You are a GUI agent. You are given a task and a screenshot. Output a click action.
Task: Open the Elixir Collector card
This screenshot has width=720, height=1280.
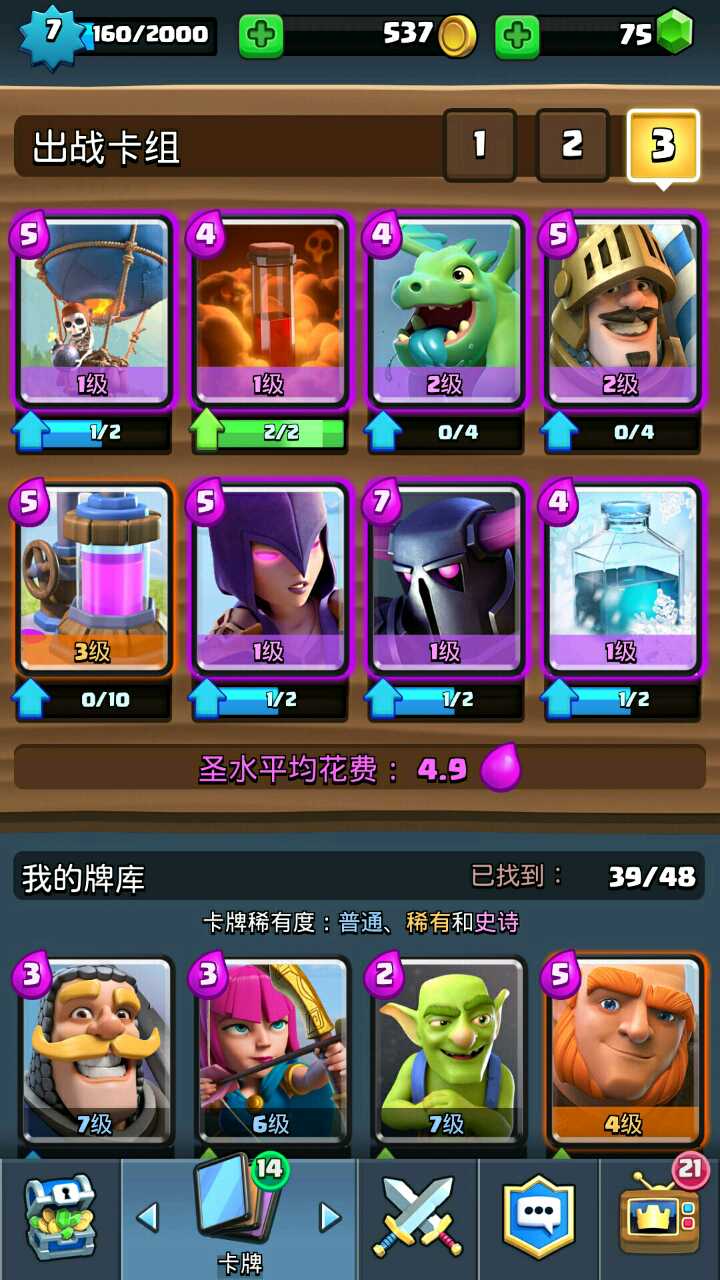coord(94,580)
